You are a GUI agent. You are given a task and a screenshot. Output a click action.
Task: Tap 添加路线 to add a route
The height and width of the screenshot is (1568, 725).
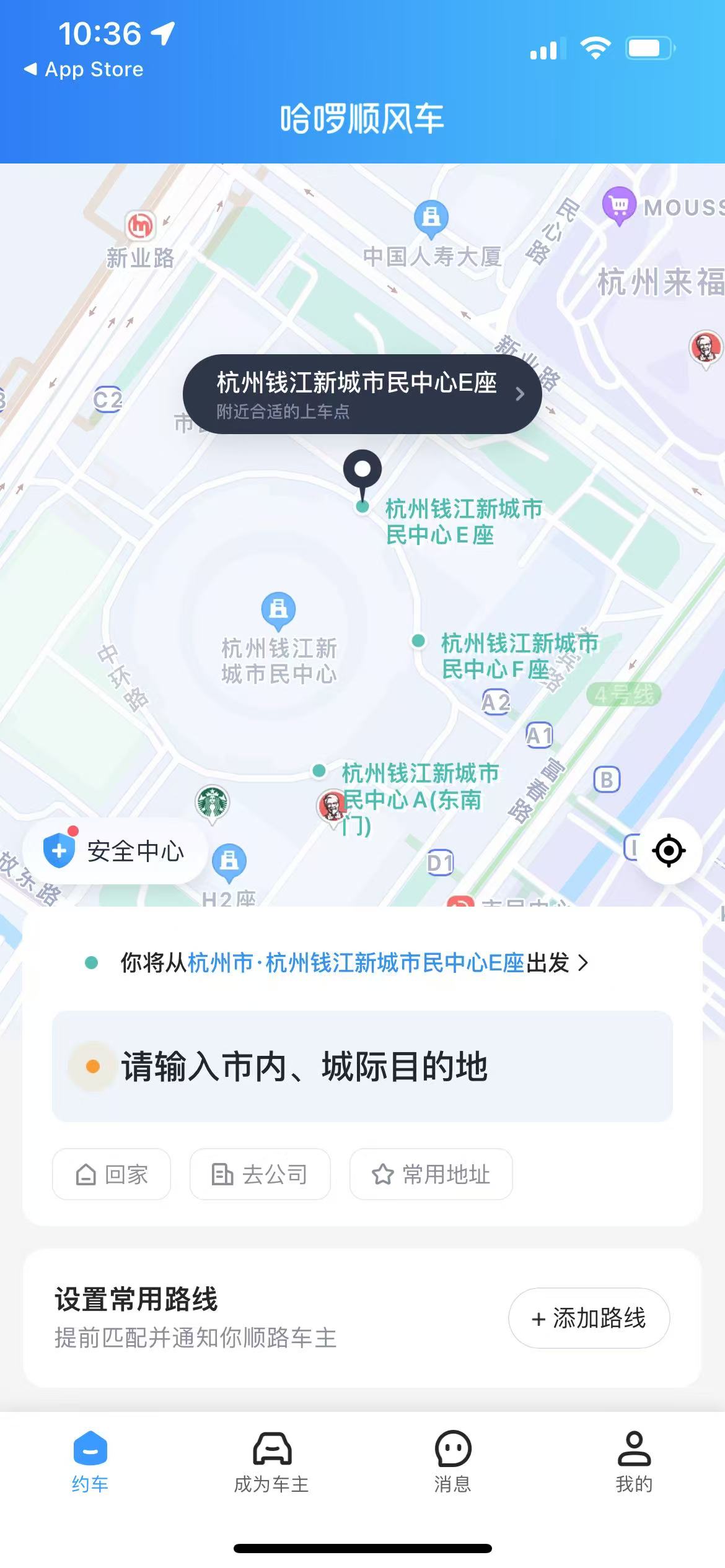[588, 1319]
